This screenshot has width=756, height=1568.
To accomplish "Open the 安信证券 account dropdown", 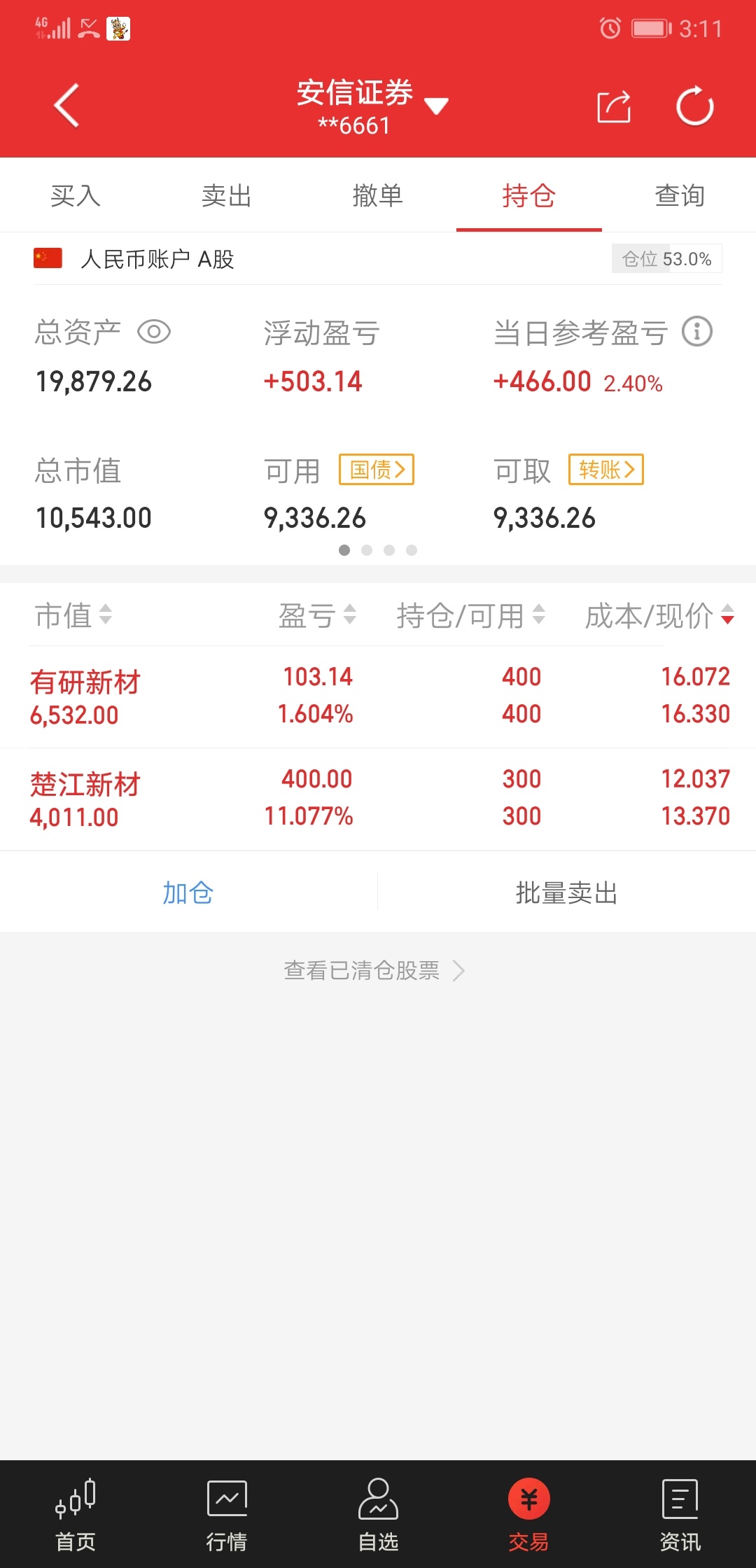I will 372,106.
